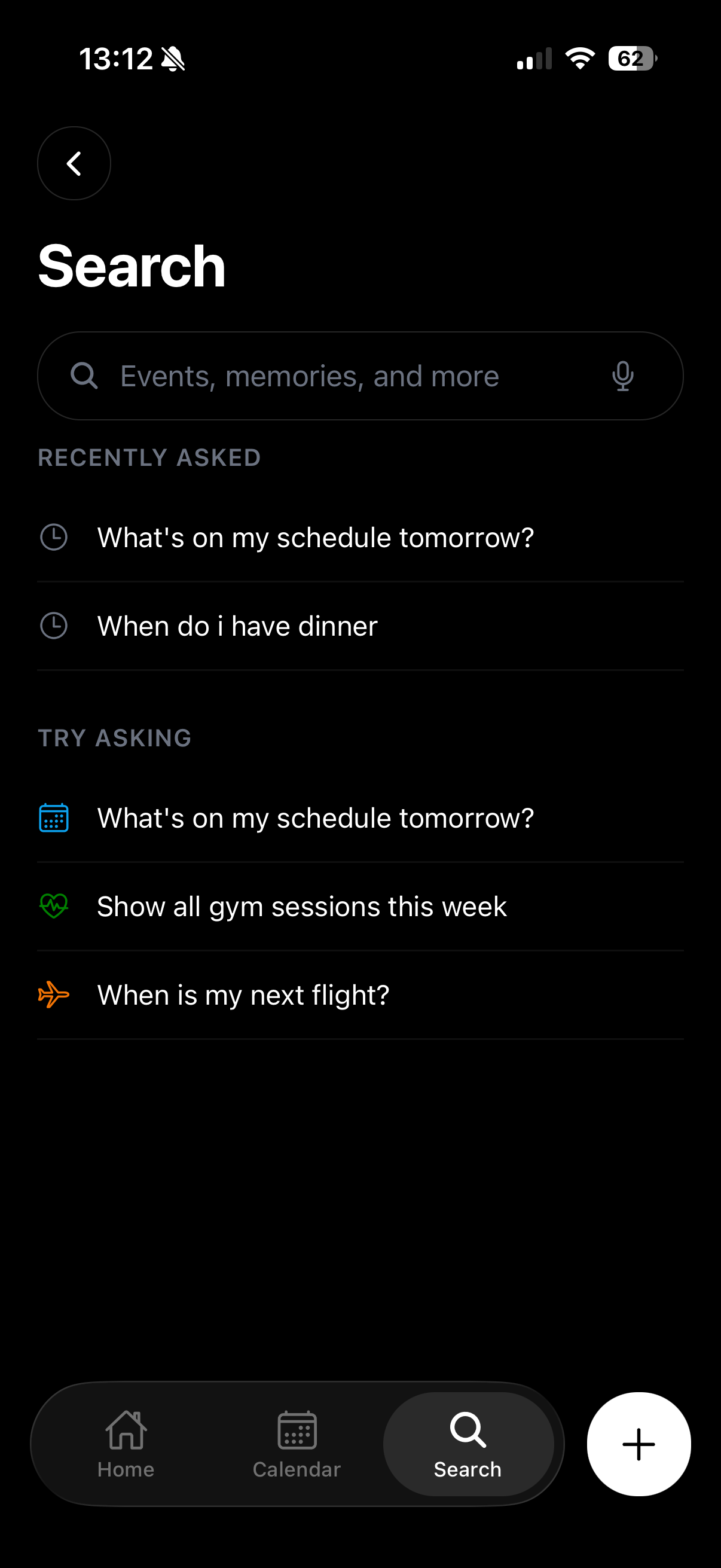The height and width of the screenshot is (1568, 721).
Task: Select the Search tab in bottom bar
Action: tap(468, 1444)
